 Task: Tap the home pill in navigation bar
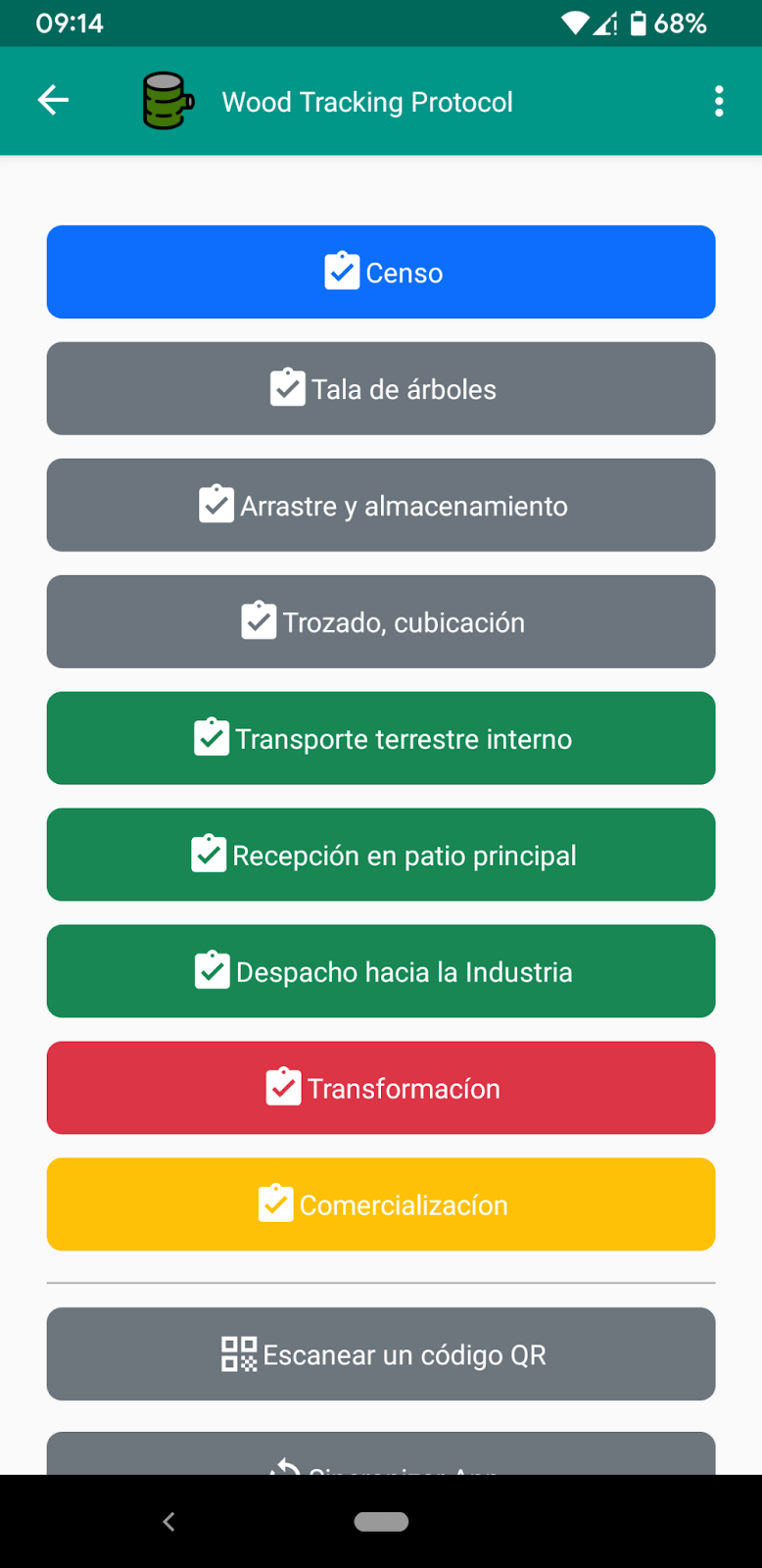[381, 1521]
